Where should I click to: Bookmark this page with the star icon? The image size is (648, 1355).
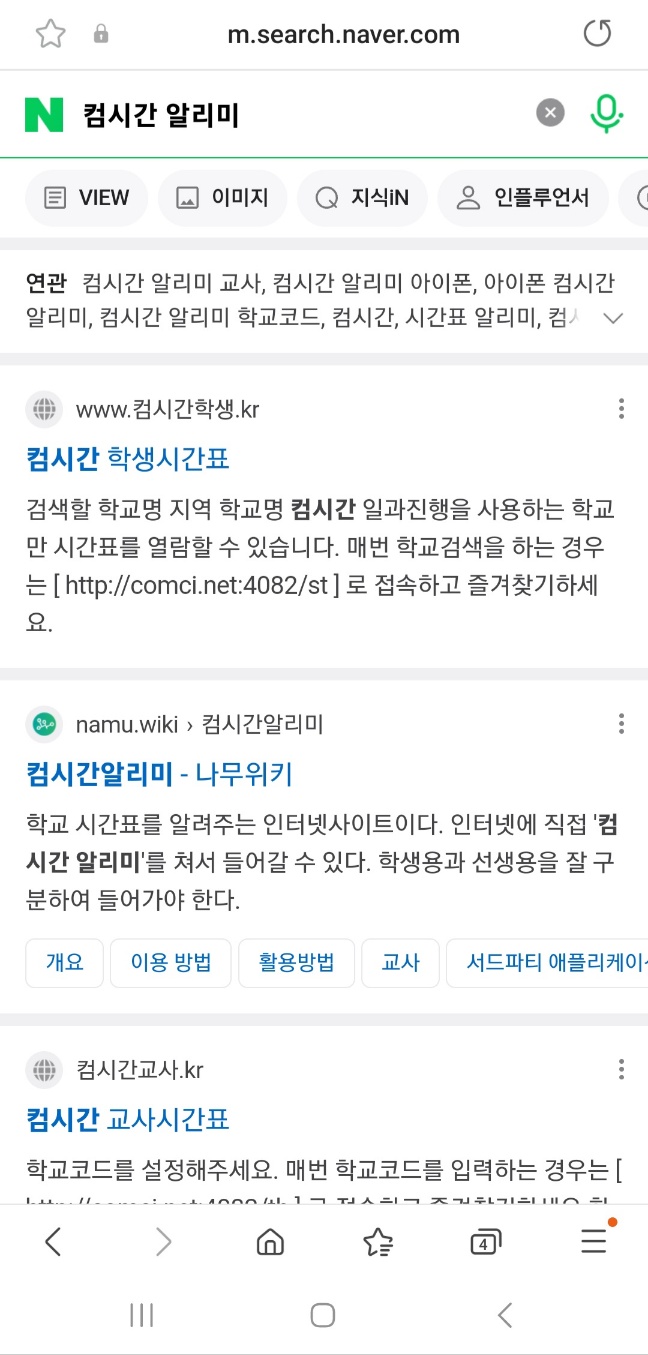click(50, 35)
